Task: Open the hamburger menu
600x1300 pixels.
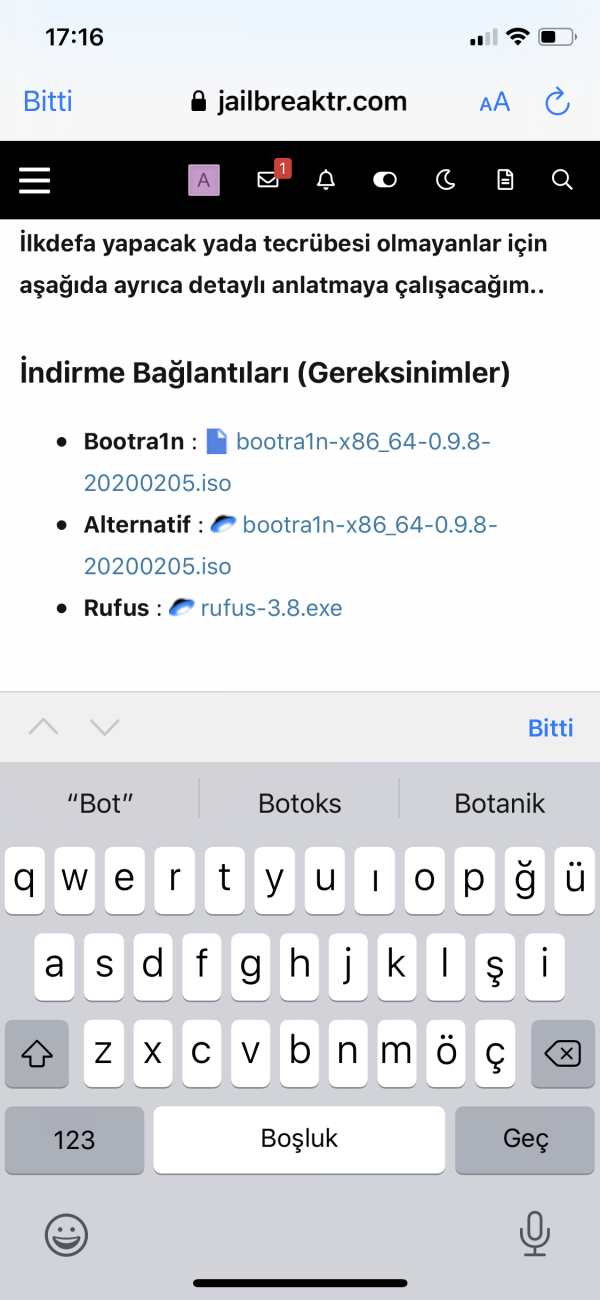Action: tap(34, 180)
